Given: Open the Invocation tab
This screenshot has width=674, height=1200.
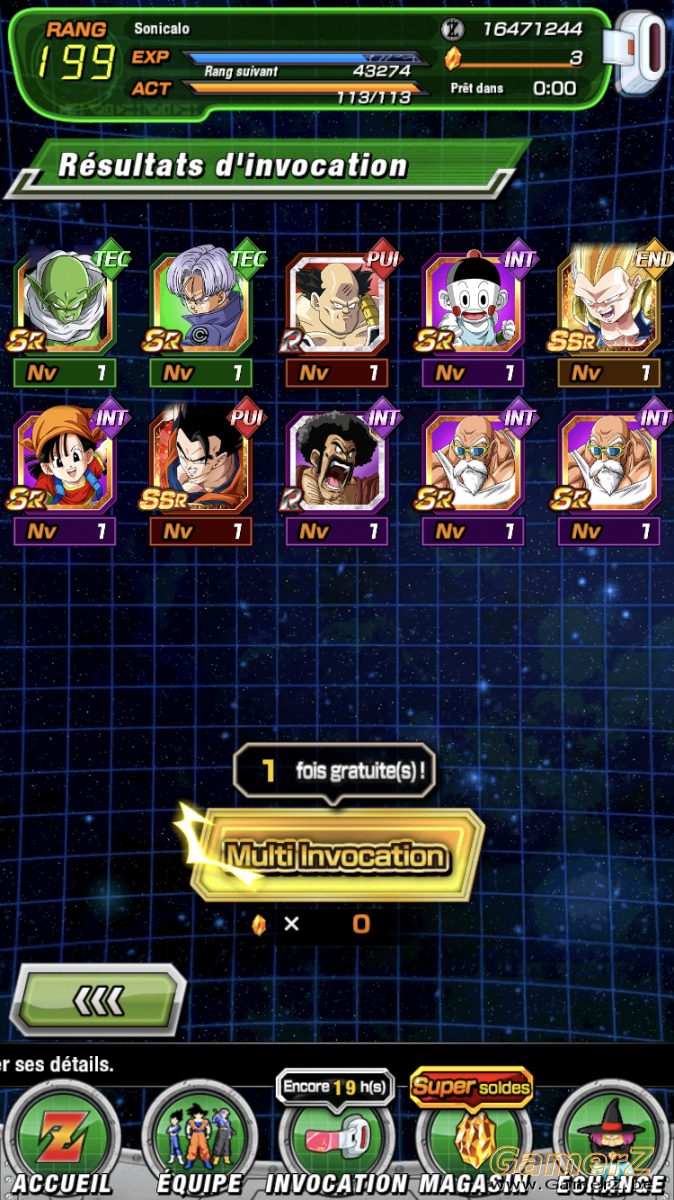Looking at the screenshot, I should (335, 1140).
